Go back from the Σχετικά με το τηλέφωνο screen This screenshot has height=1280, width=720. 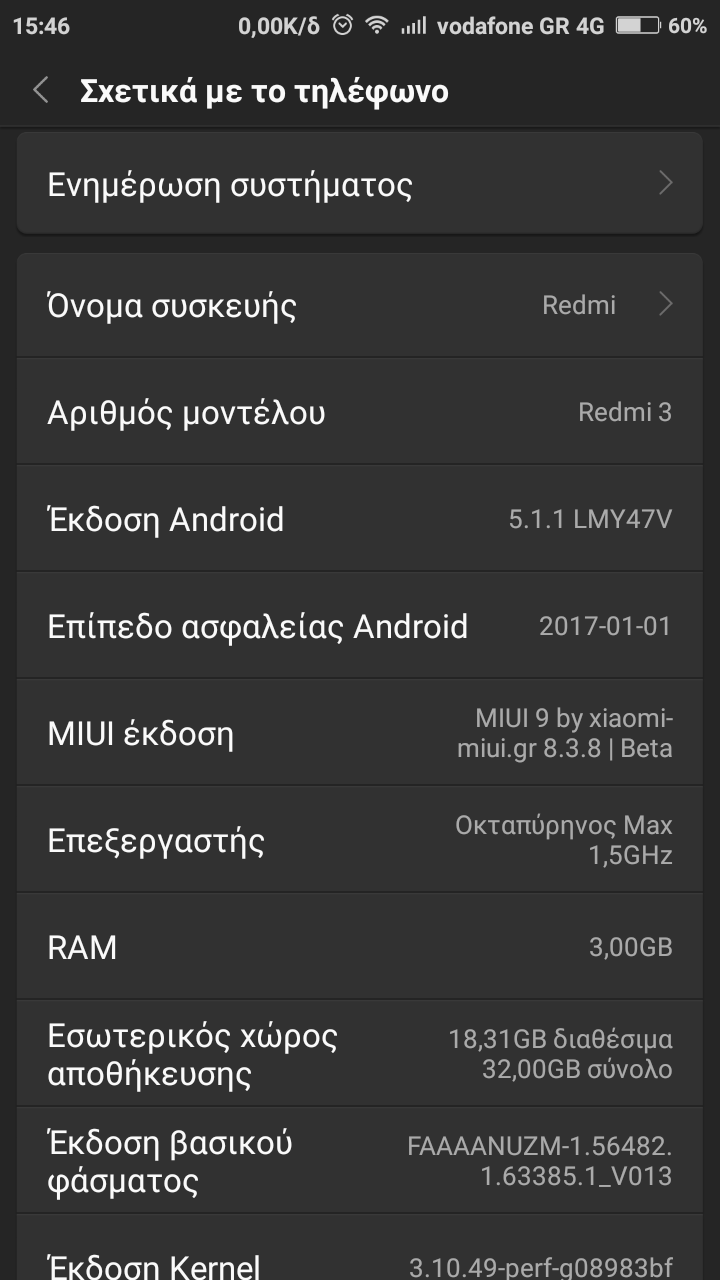pyautogui.click(x=41, y=91)
